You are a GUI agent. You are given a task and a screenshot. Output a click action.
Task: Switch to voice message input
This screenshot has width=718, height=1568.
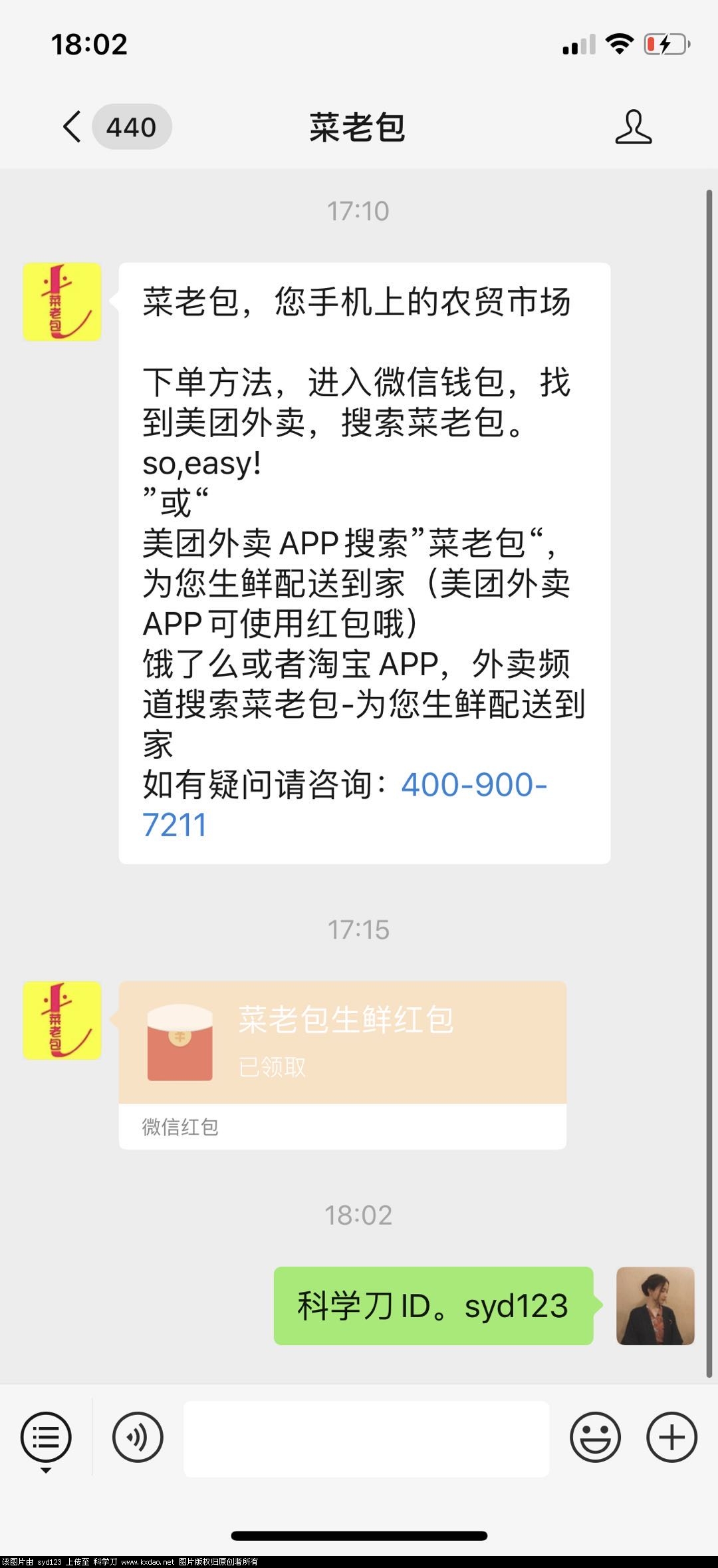pos(138,1437)
